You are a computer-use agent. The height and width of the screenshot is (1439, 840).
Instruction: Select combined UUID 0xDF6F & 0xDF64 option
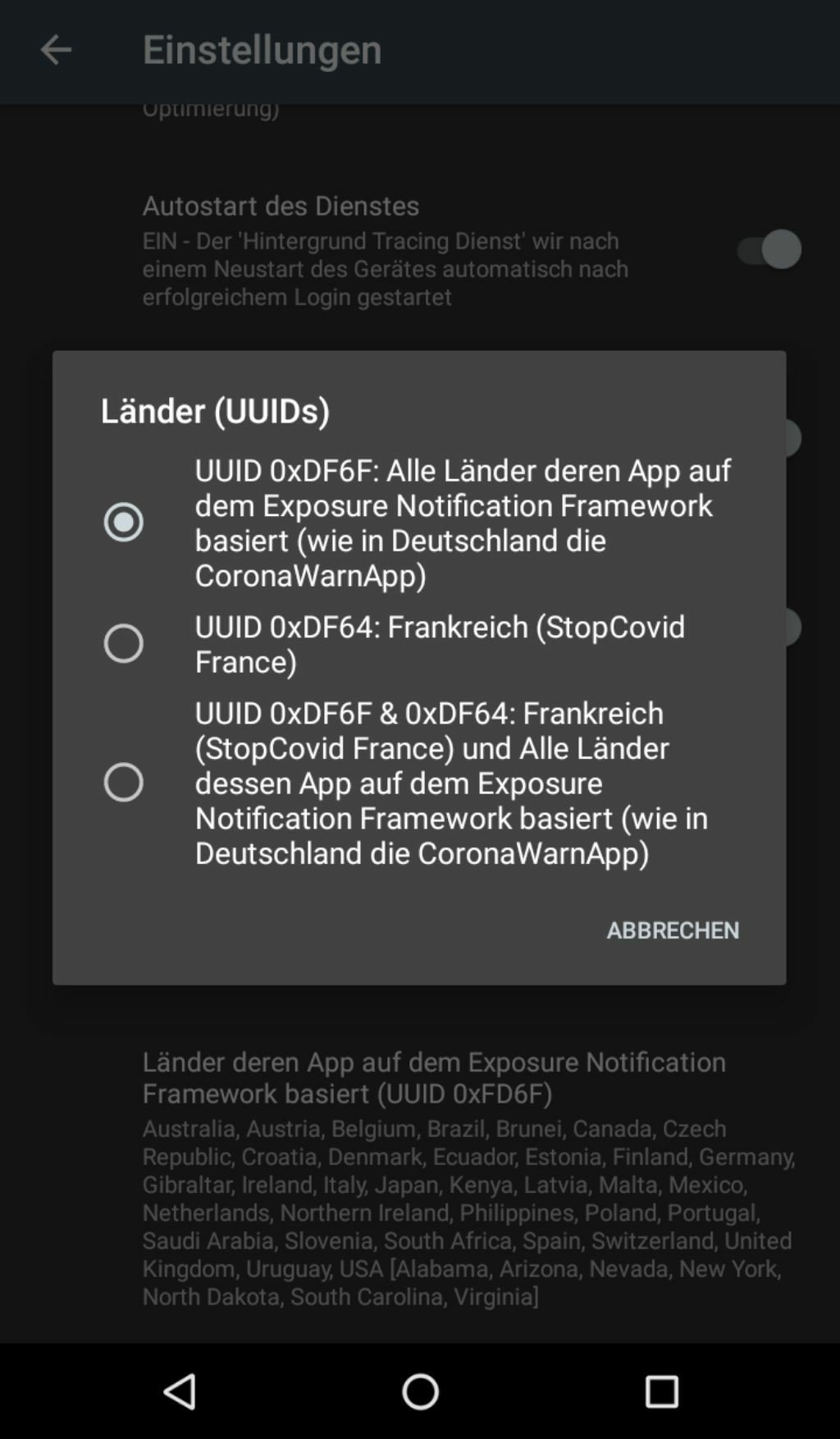pos(123,782)
